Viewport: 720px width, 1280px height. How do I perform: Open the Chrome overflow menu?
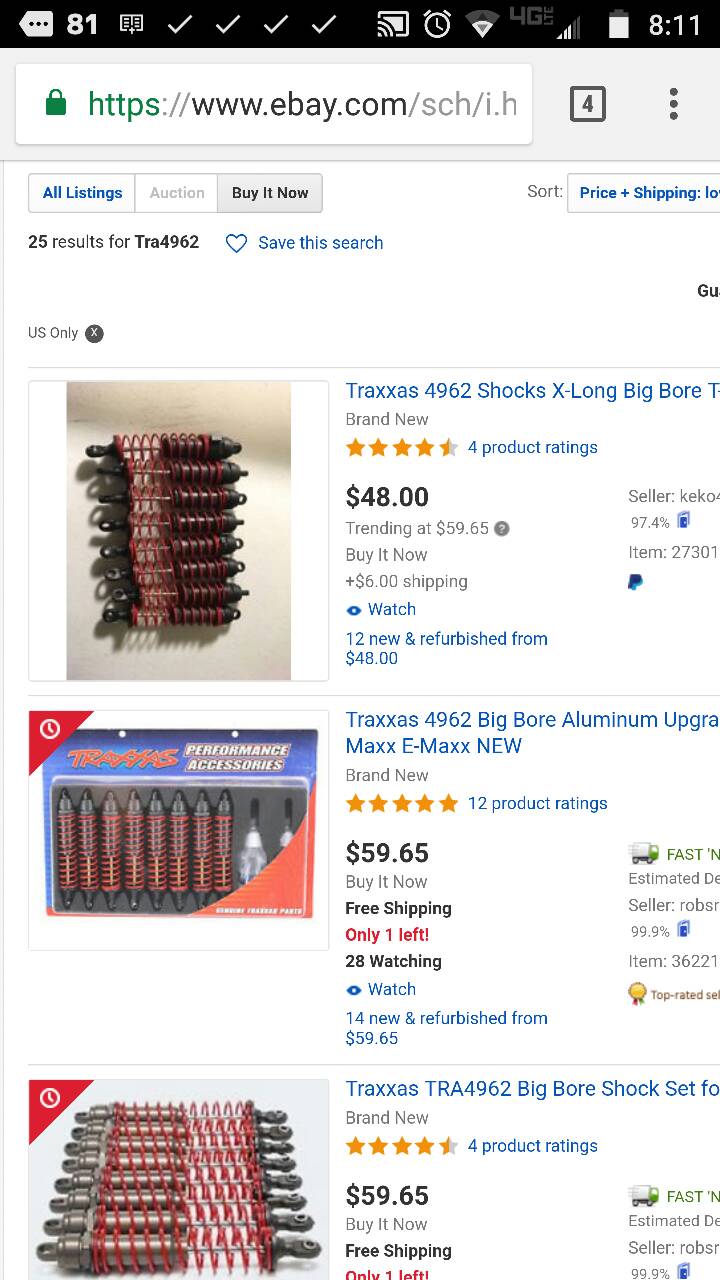pyautogui.click(x=673, y=104)
